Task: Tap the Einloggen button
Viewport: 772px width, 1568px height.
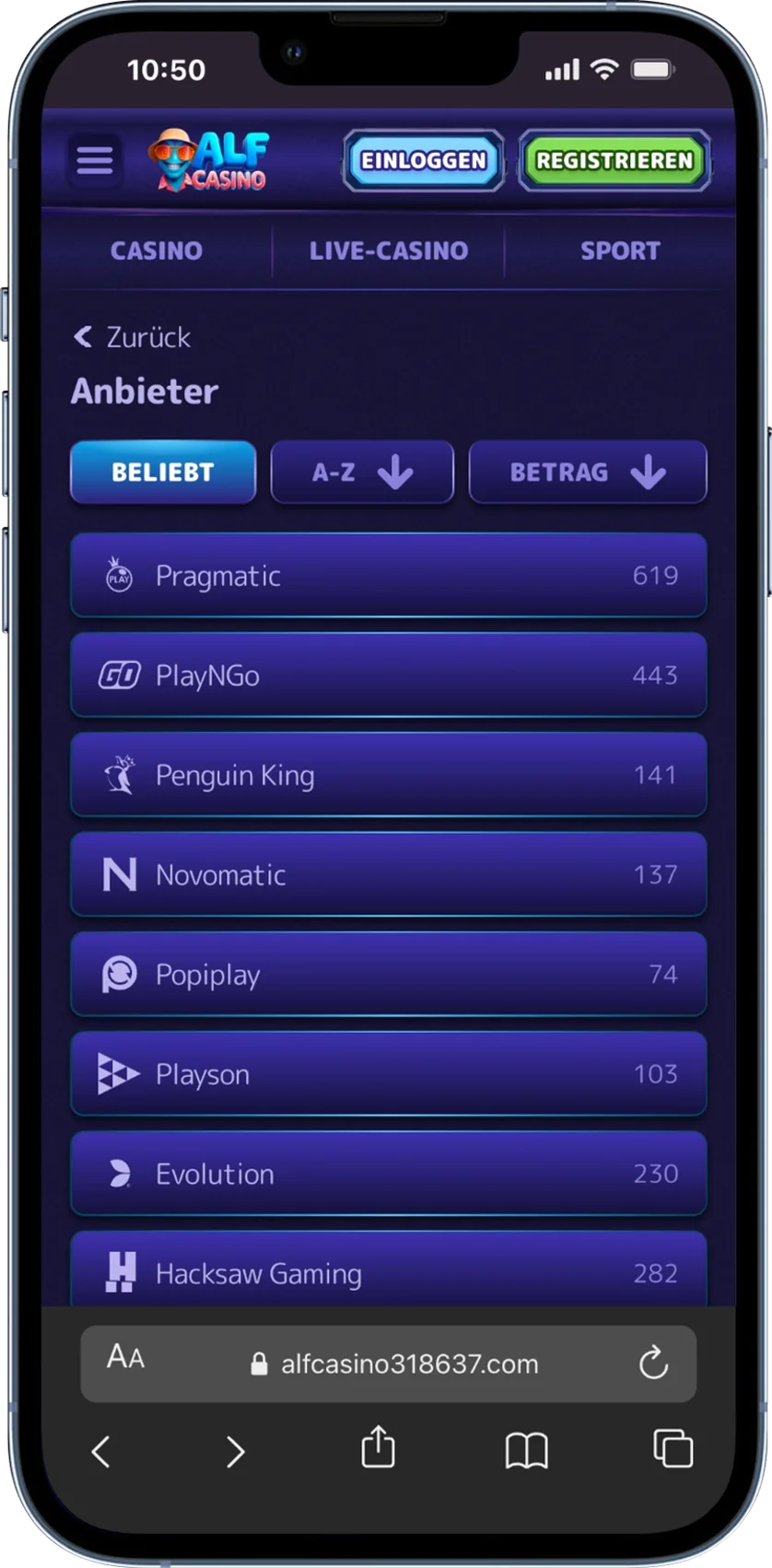Action: click(424, 160)
